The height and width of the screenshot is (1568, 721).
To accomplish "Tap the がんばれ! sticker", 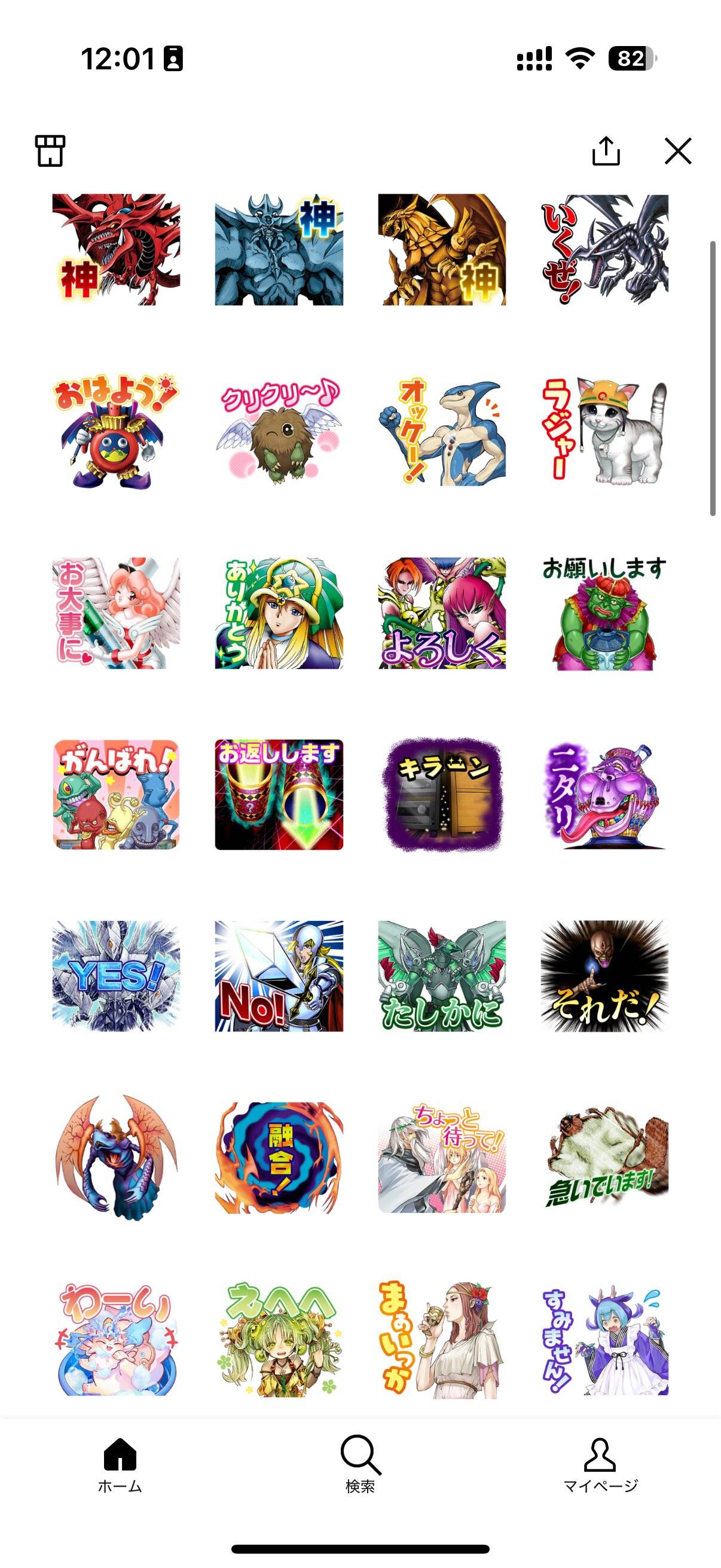I will pos(115,794).
